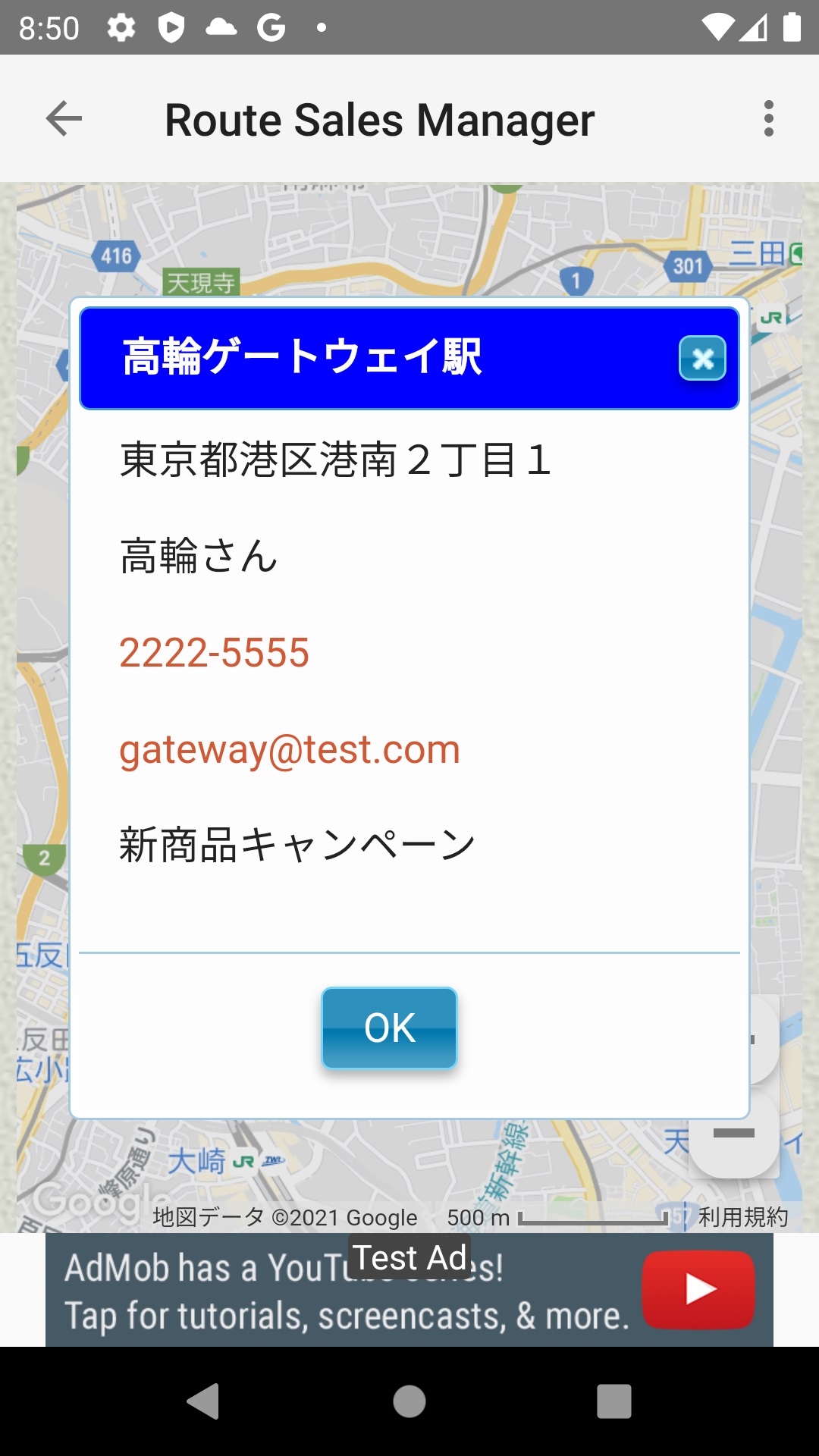
Task: Close the 高輪ゲートウェイ駅 dialog with X
Action: tap(702, 358)
